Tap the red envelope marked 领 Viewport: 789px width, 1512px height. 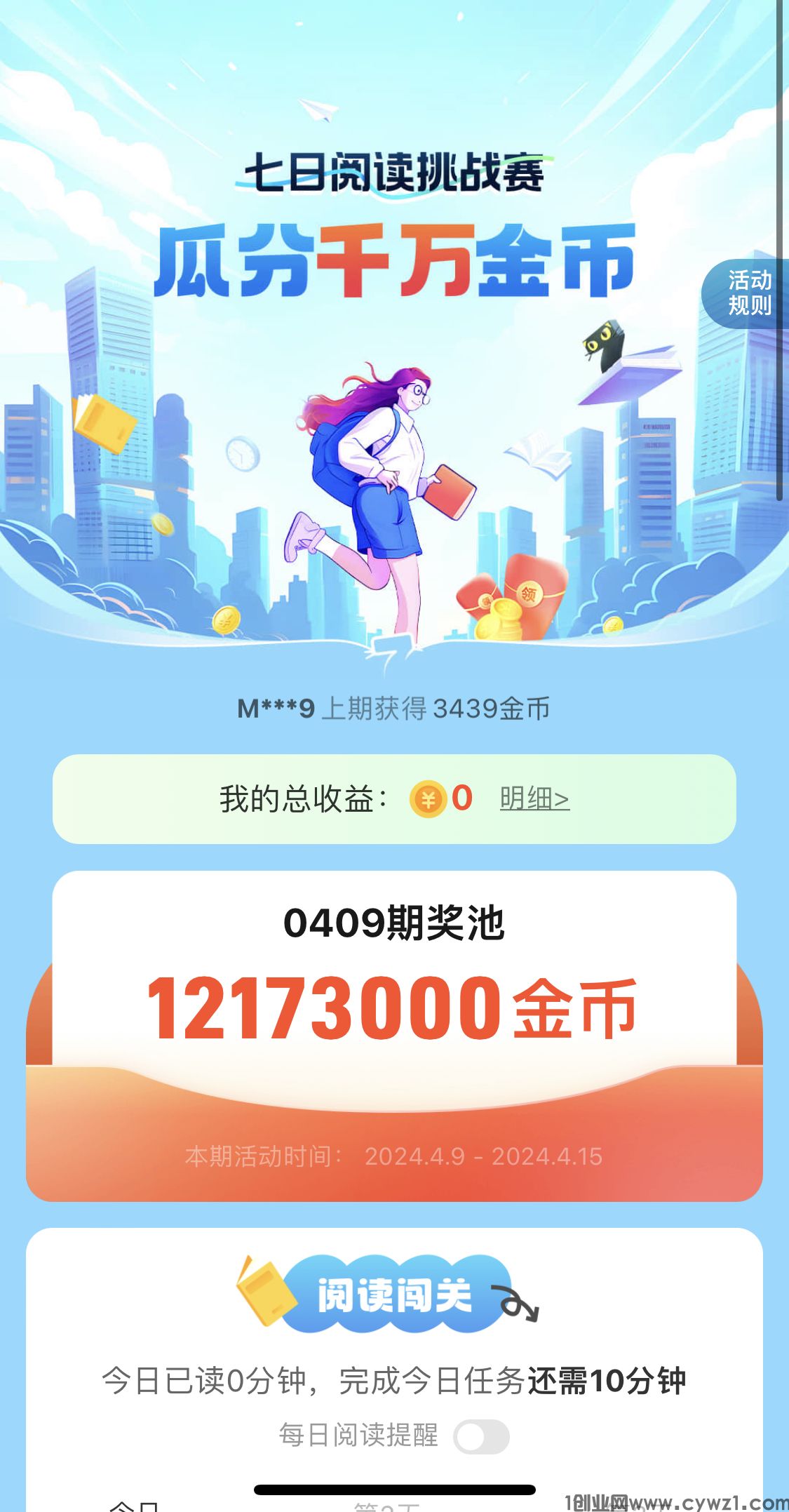click(531, 593)
